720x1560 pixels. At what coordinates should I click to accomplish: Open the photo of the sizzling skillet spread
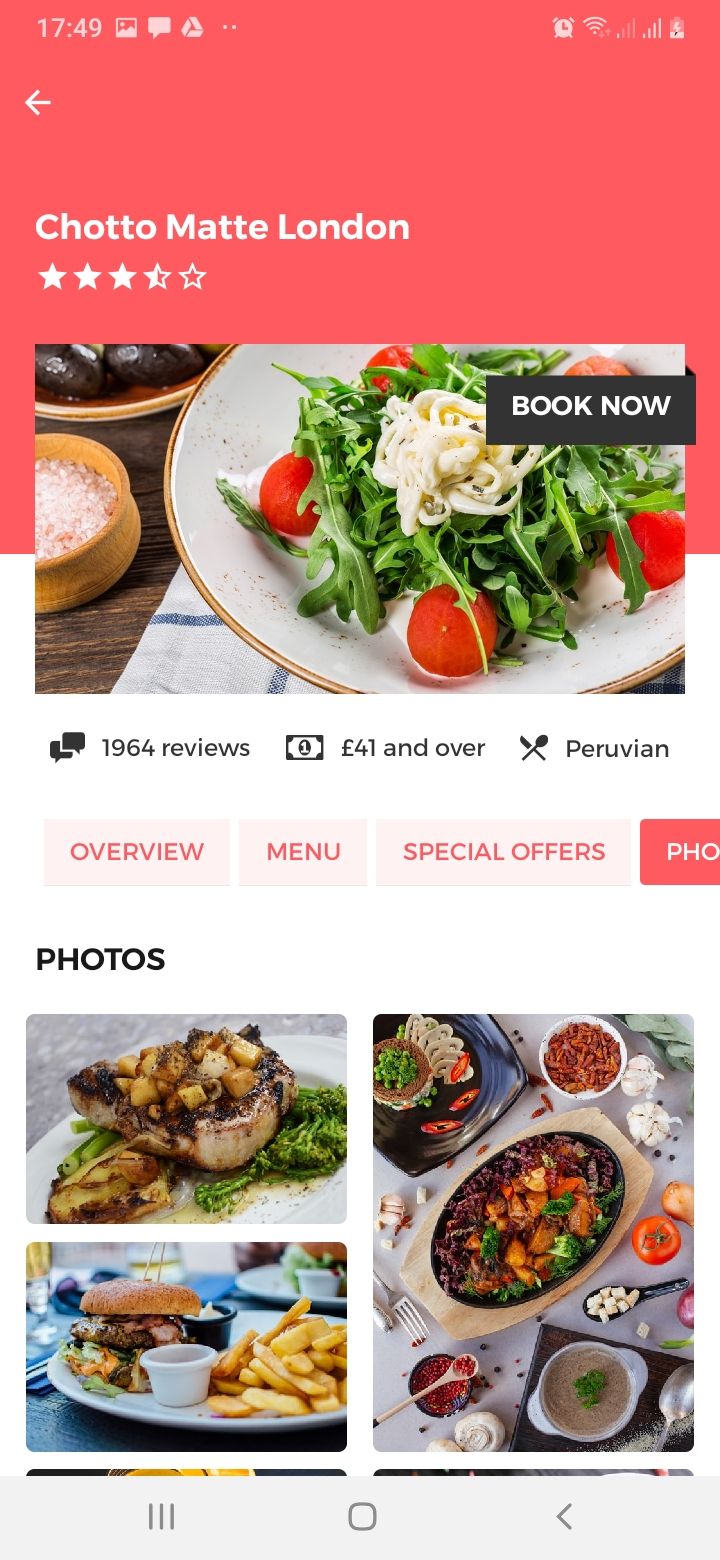tap(533, 1233)
